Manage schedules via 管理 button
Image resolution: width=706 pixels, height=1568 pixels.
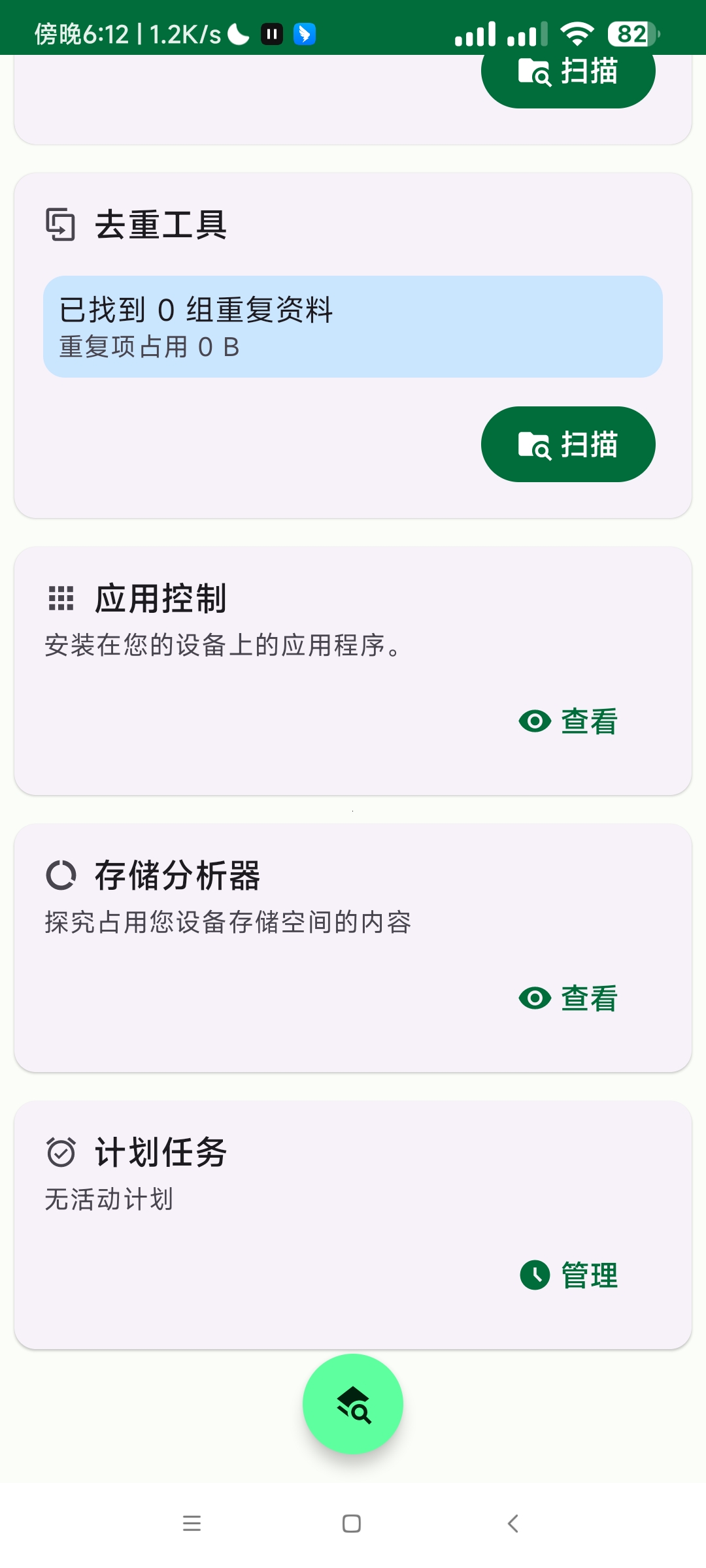pyautogui.click(x=567, y=1275)
